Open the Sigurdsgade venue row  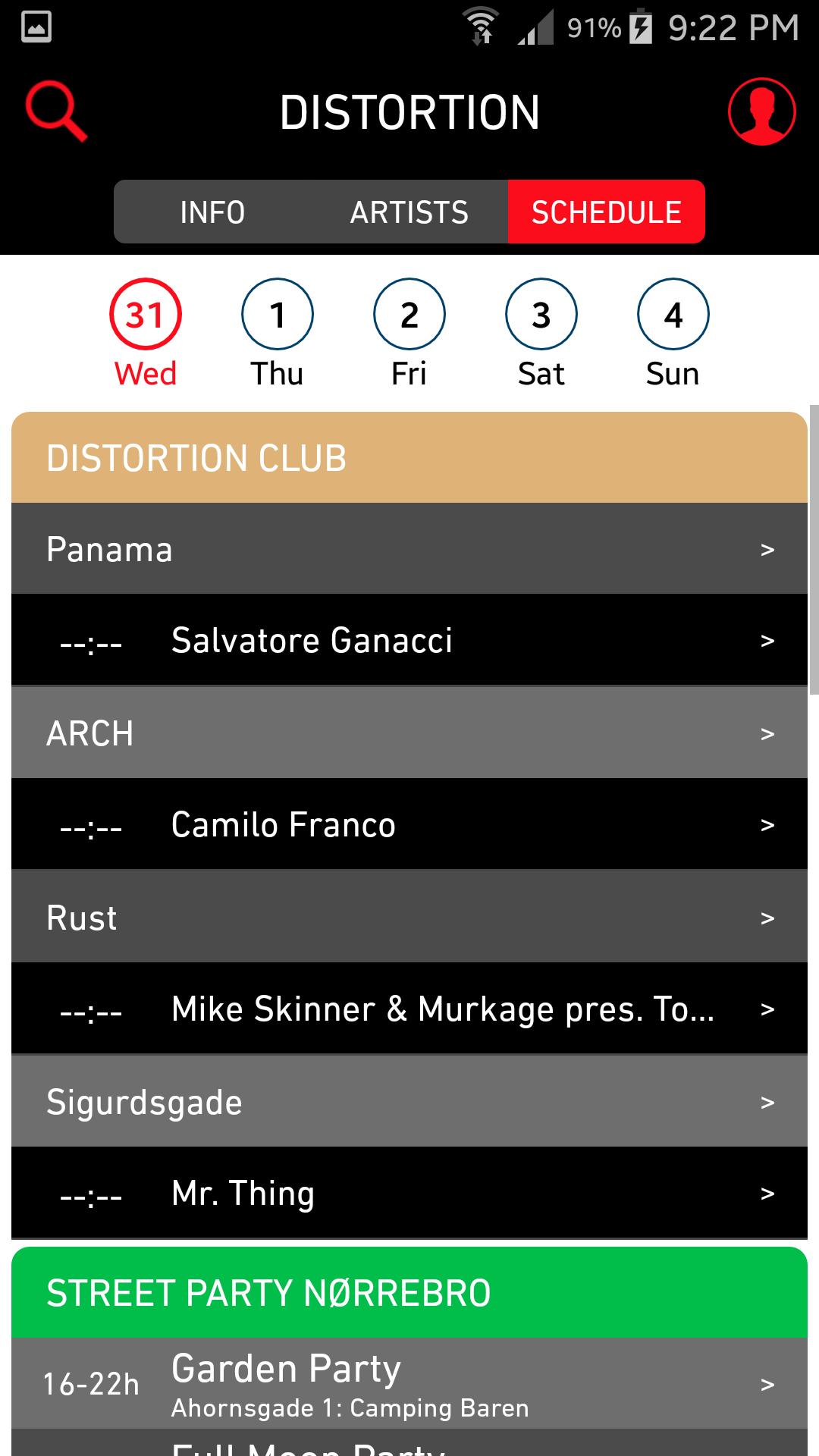click(x=409, y=1102)
